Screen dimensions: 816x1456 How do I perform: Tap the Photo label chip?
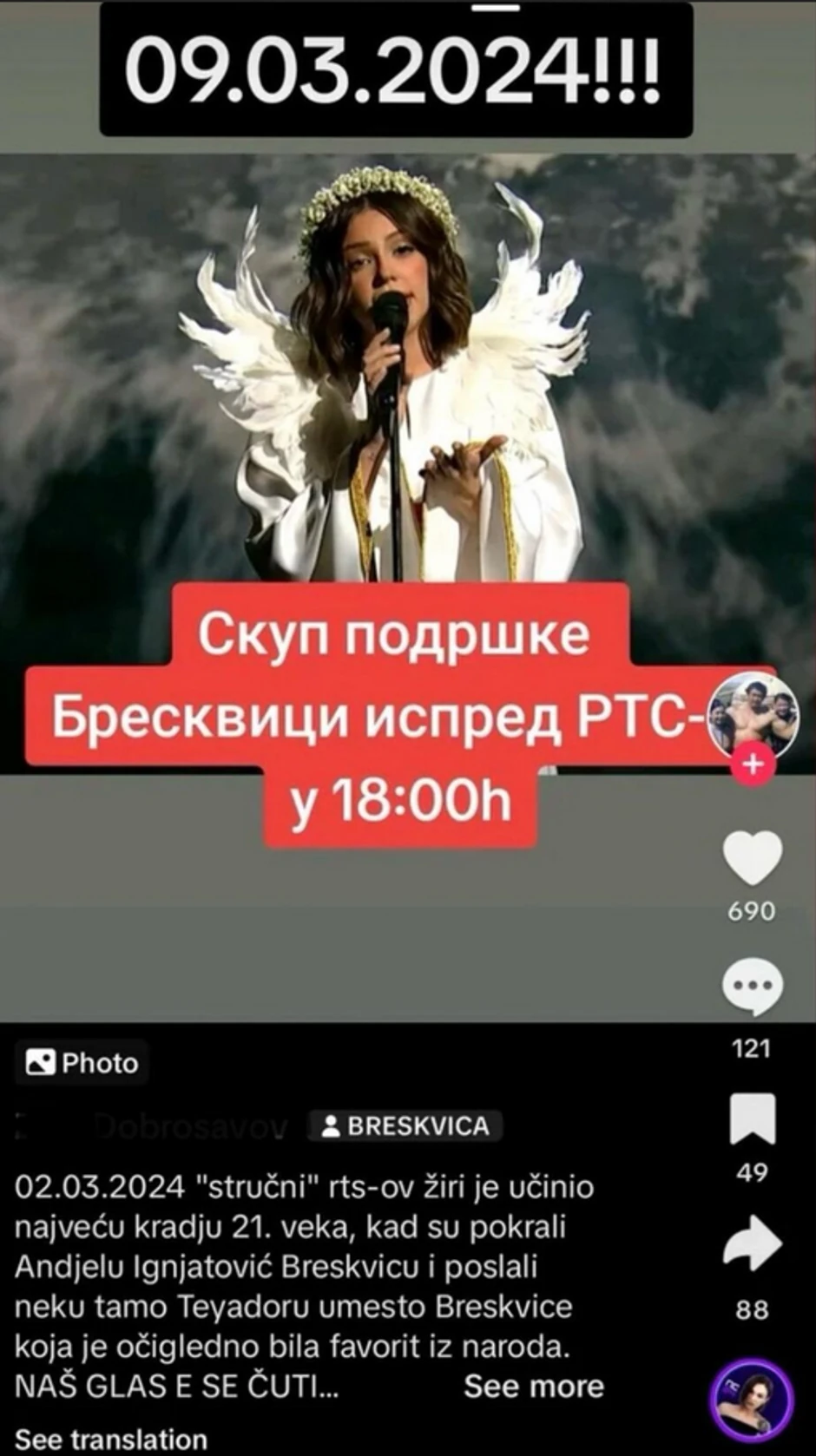pos(82,1062)
